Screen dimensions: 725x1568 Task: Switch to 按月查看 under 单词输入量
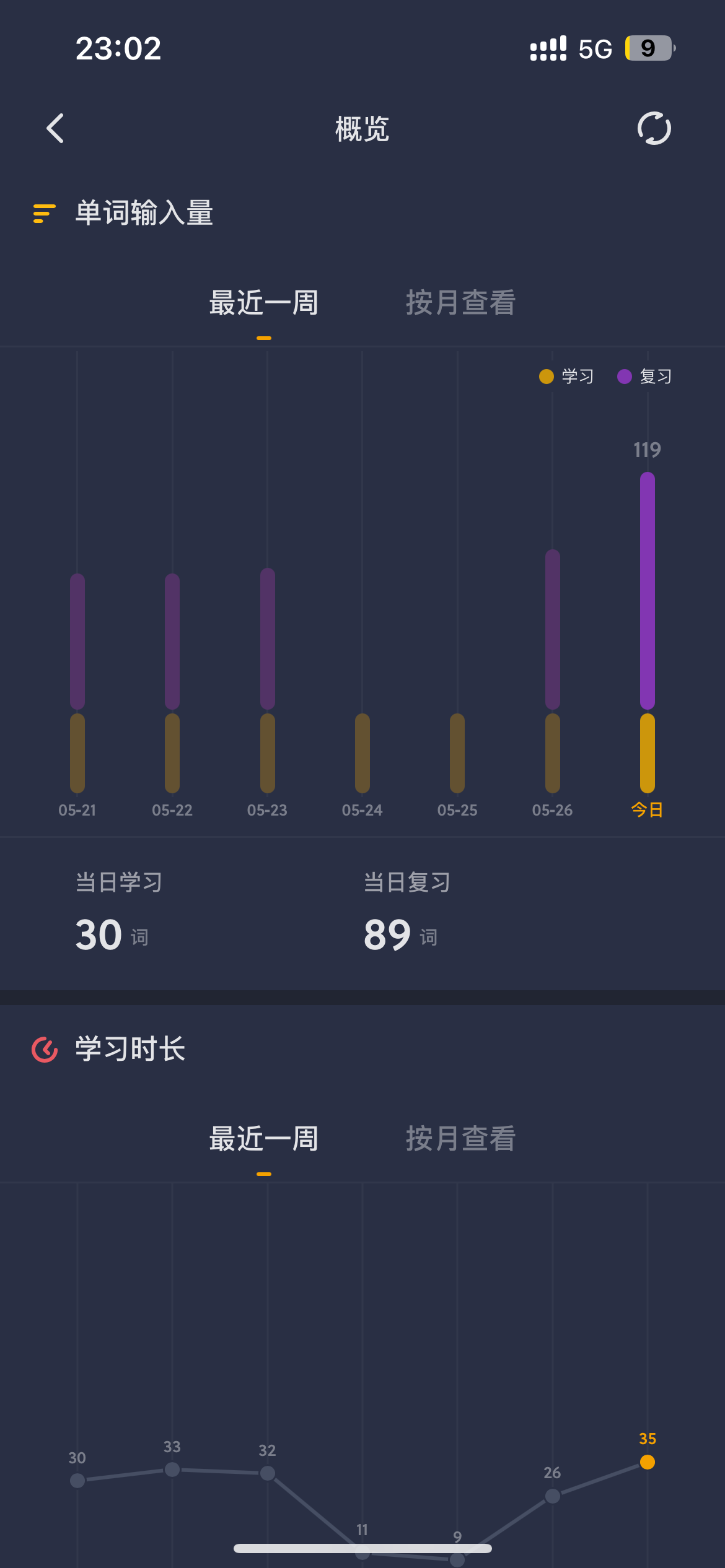point(460,303)
